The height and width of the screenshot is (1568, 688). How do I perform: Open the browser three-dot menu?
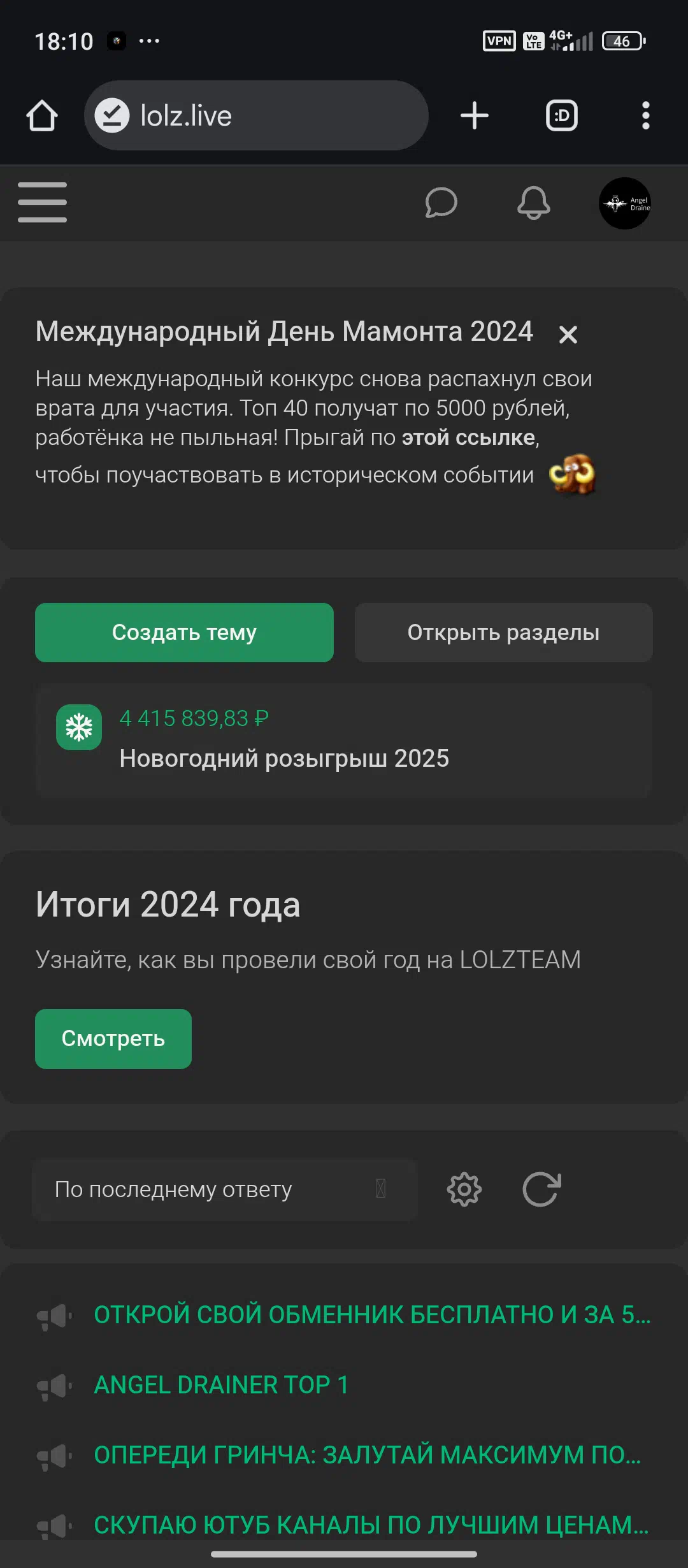pyautogui.click(x=645, y=115)
